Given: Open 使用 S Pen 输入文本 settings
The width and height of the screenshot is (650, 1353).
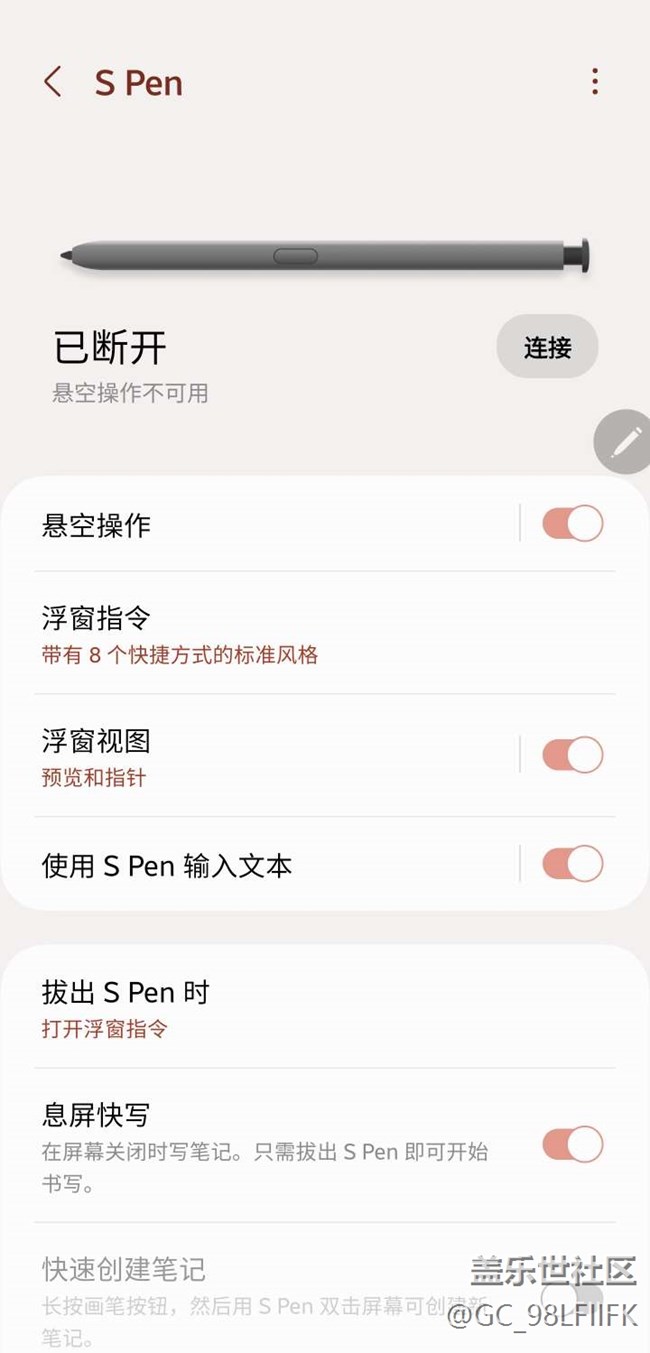Looking at the screenshot, I should click(x=270, y=865).
